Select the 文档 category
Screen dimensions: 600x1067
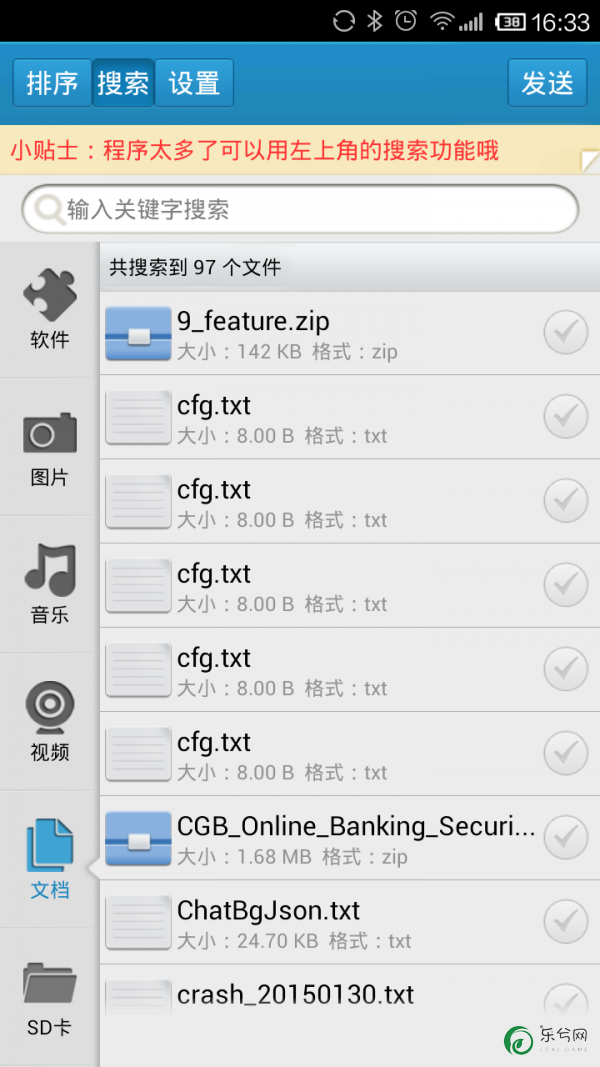[50, 860]
